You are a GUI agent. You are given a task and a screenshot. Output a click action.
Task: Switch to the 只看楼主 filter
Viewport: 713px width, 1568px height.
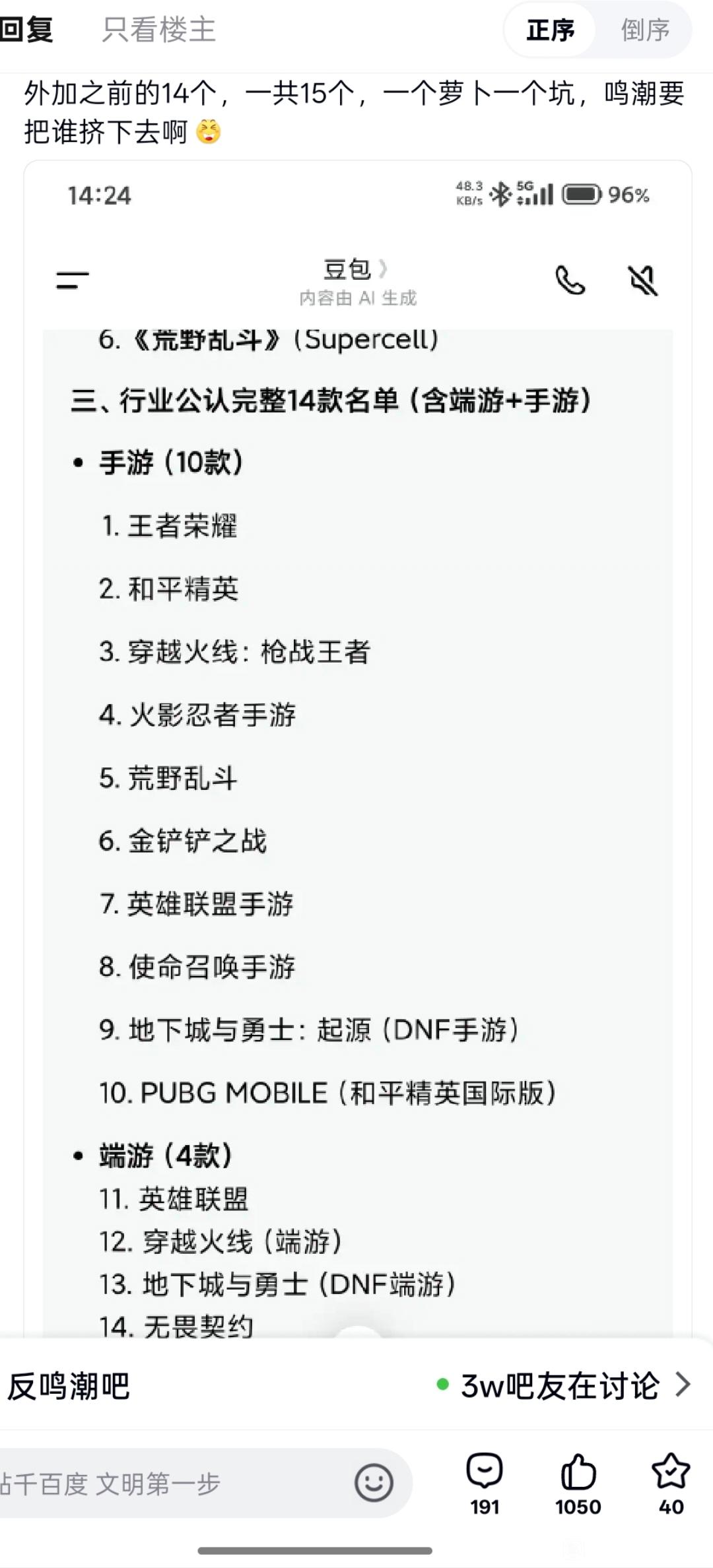(x=158, y=30)
